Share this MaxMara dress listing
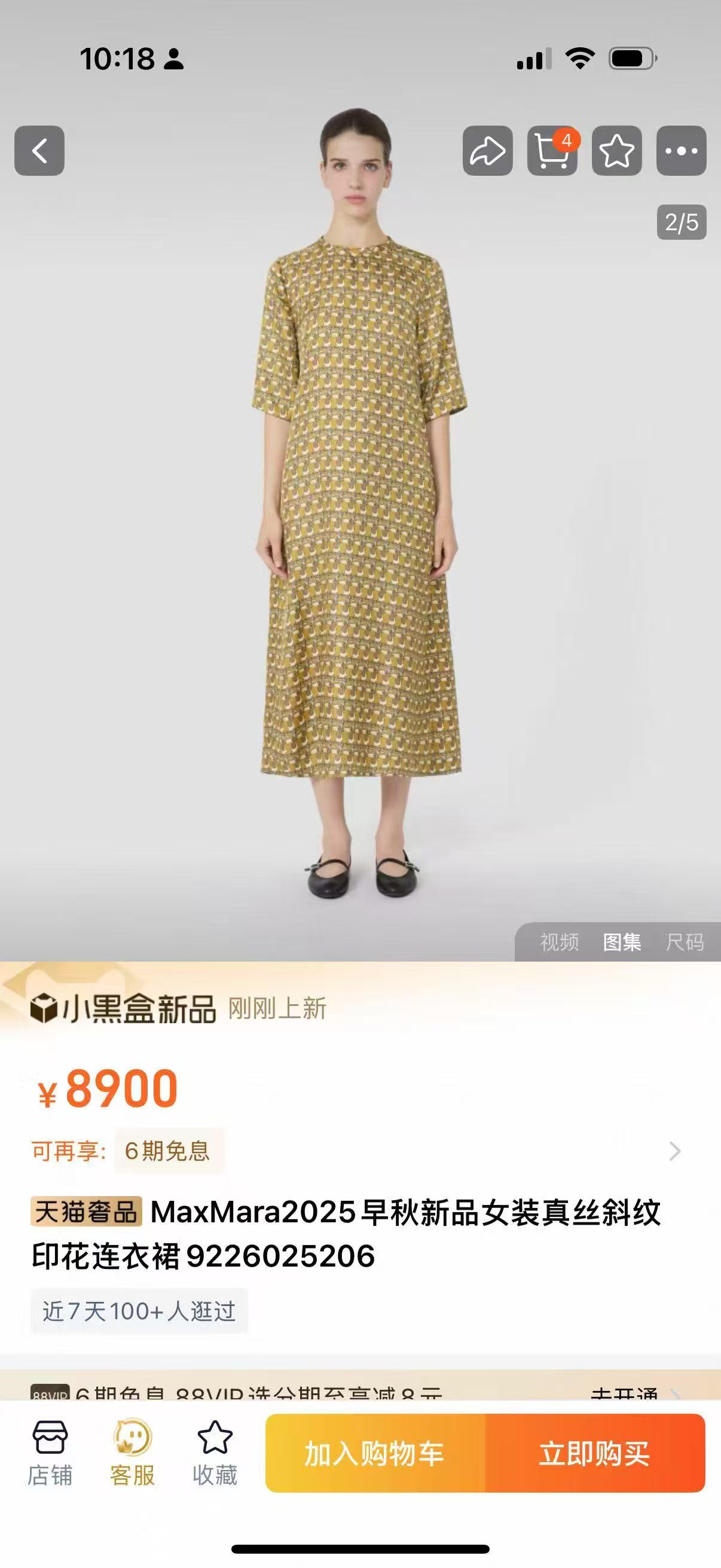The height and width of the screenshot is (1568, 721). pos(487,150)
